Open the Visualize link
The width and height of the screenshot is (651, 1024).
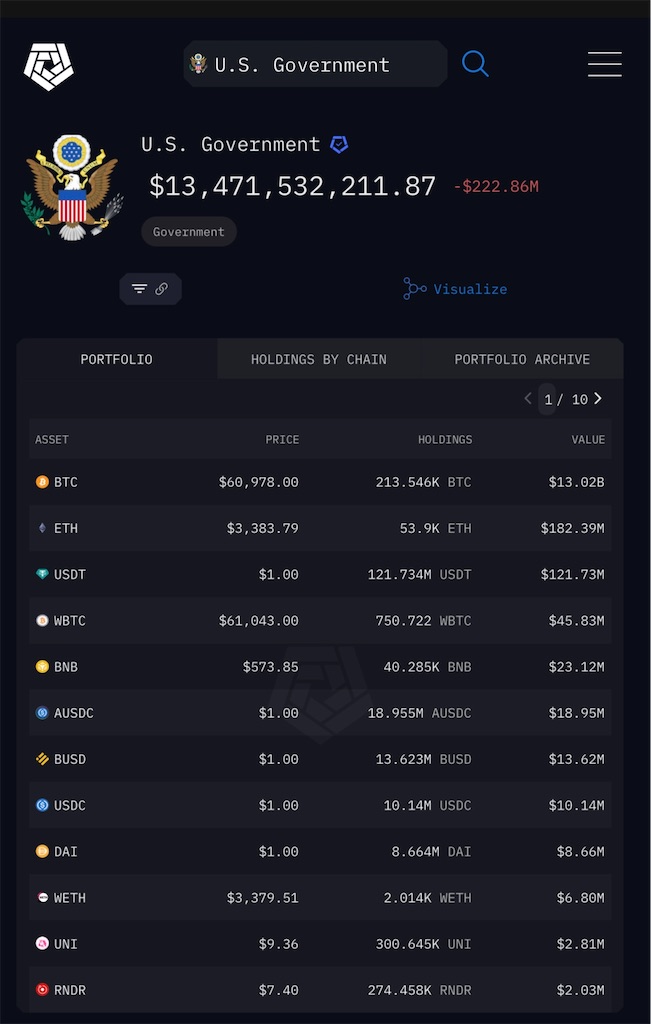pos(455,289)
